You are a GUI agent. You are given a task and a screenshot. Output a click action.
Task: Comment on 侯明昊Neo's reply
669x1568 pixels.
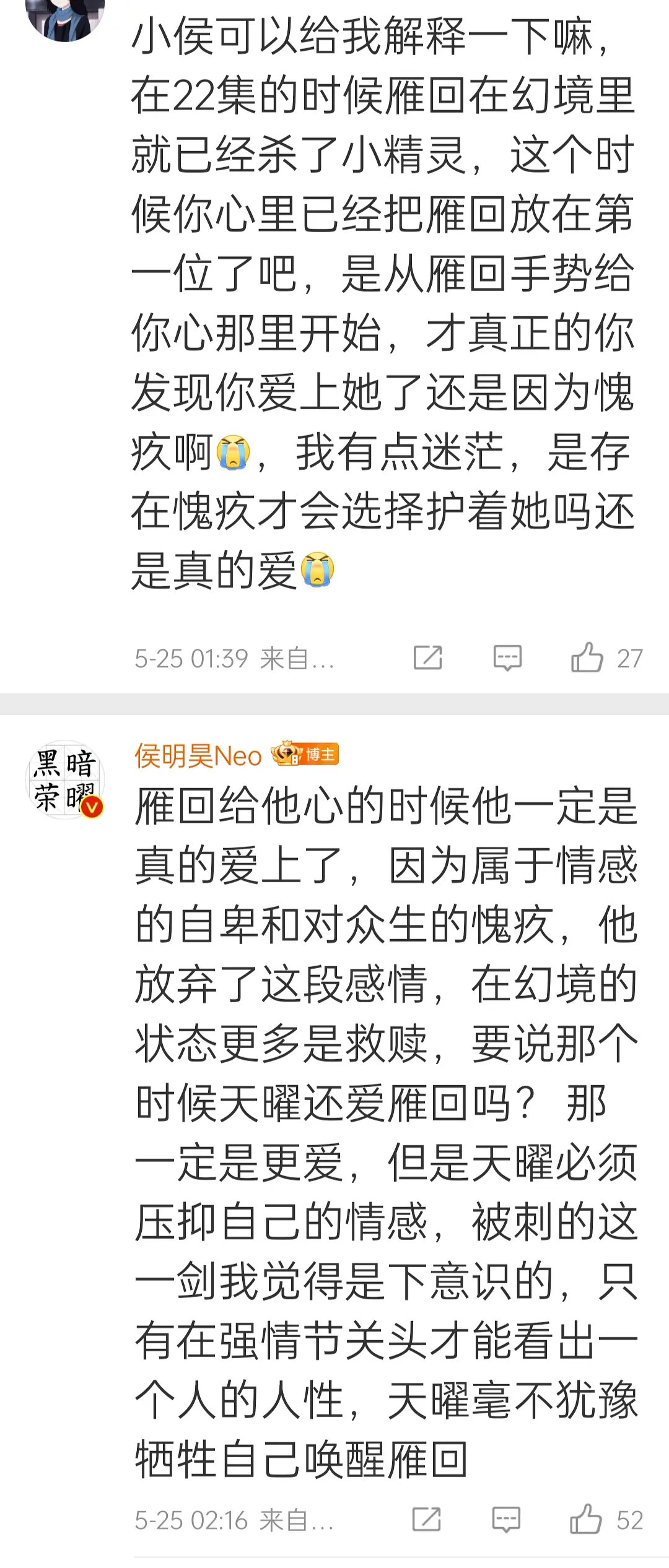tap(506, 1520)
